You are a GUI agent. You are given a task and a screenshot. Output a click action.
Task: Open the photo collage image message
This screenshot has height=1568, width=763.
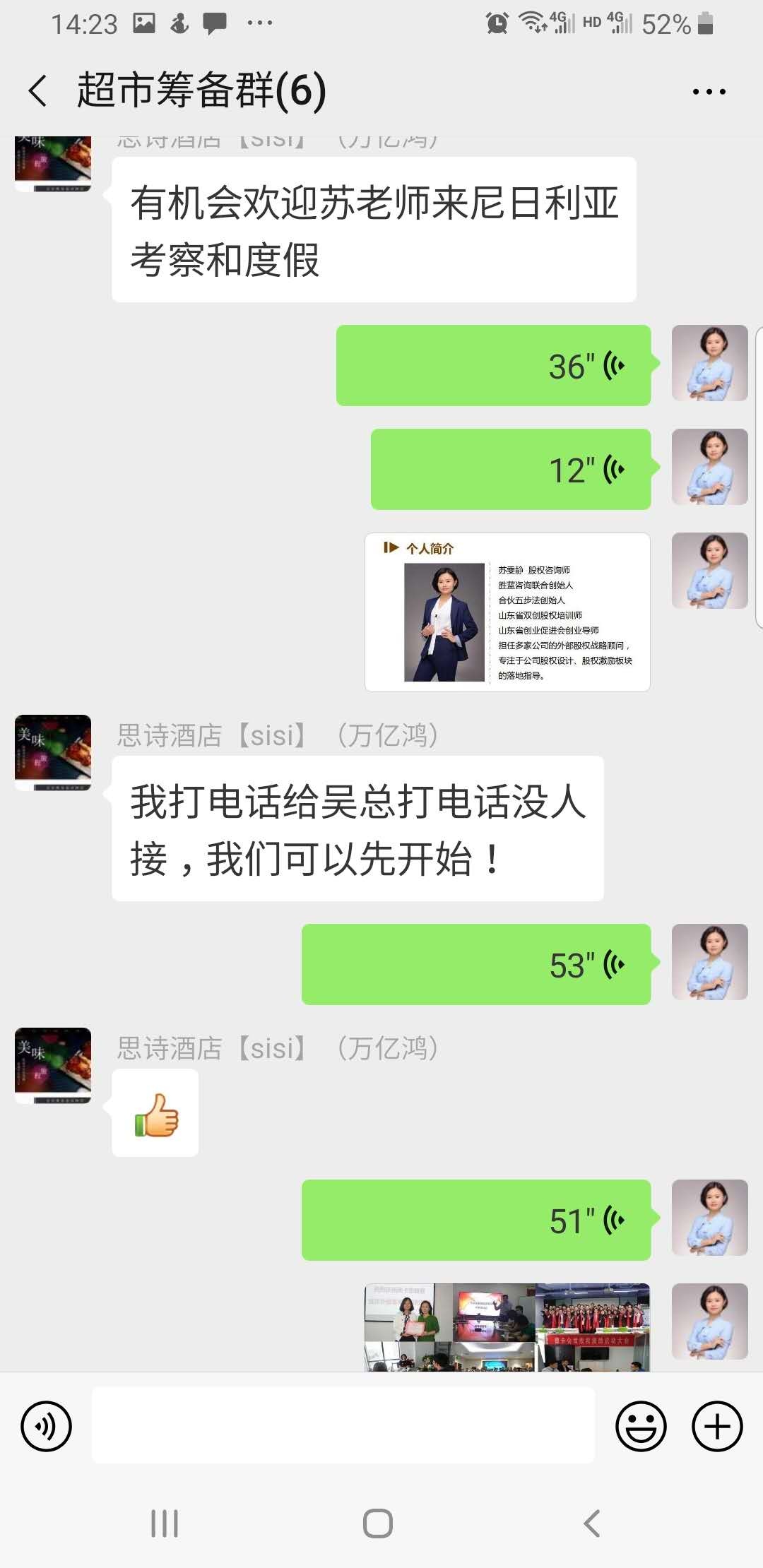click(507, 1327)
